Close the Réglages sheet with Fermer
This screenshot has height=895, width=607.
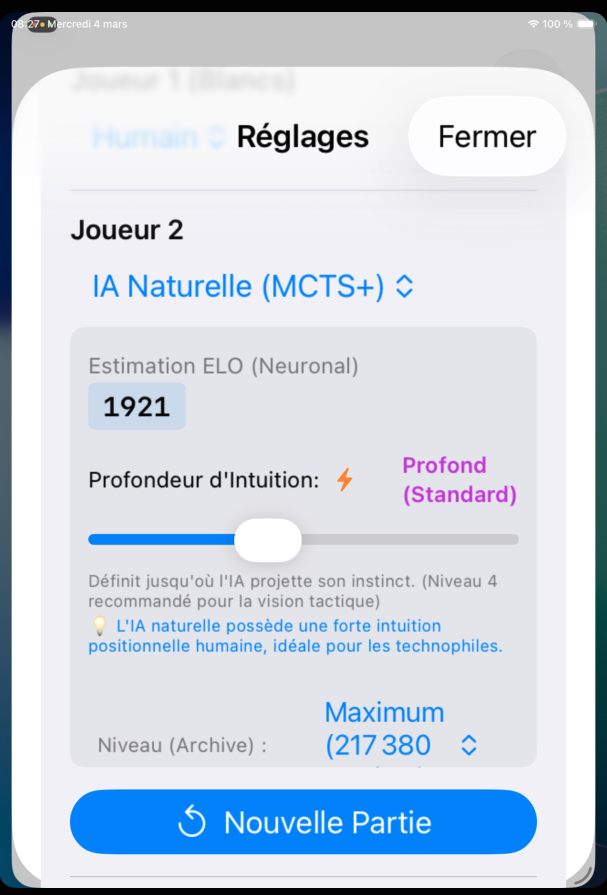(487, 137)
